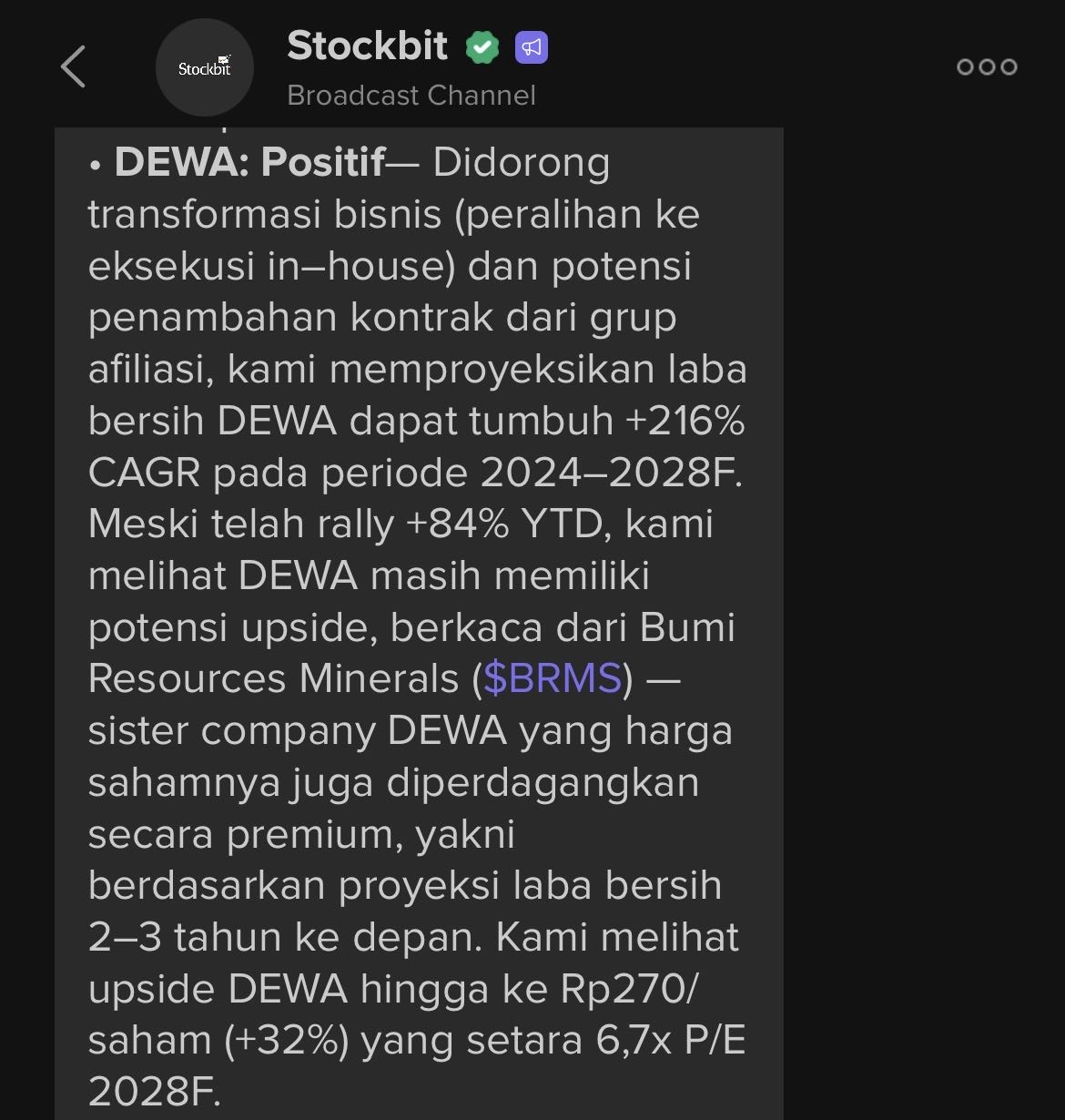Go back with the arrow icon

(74, 67)
